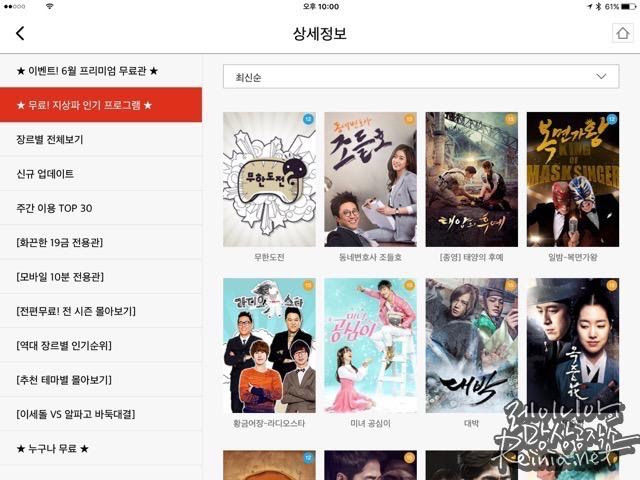Open the home icon in header
Image resolution: width=640 pixels, height=480 pixels.
pos(622,33)
